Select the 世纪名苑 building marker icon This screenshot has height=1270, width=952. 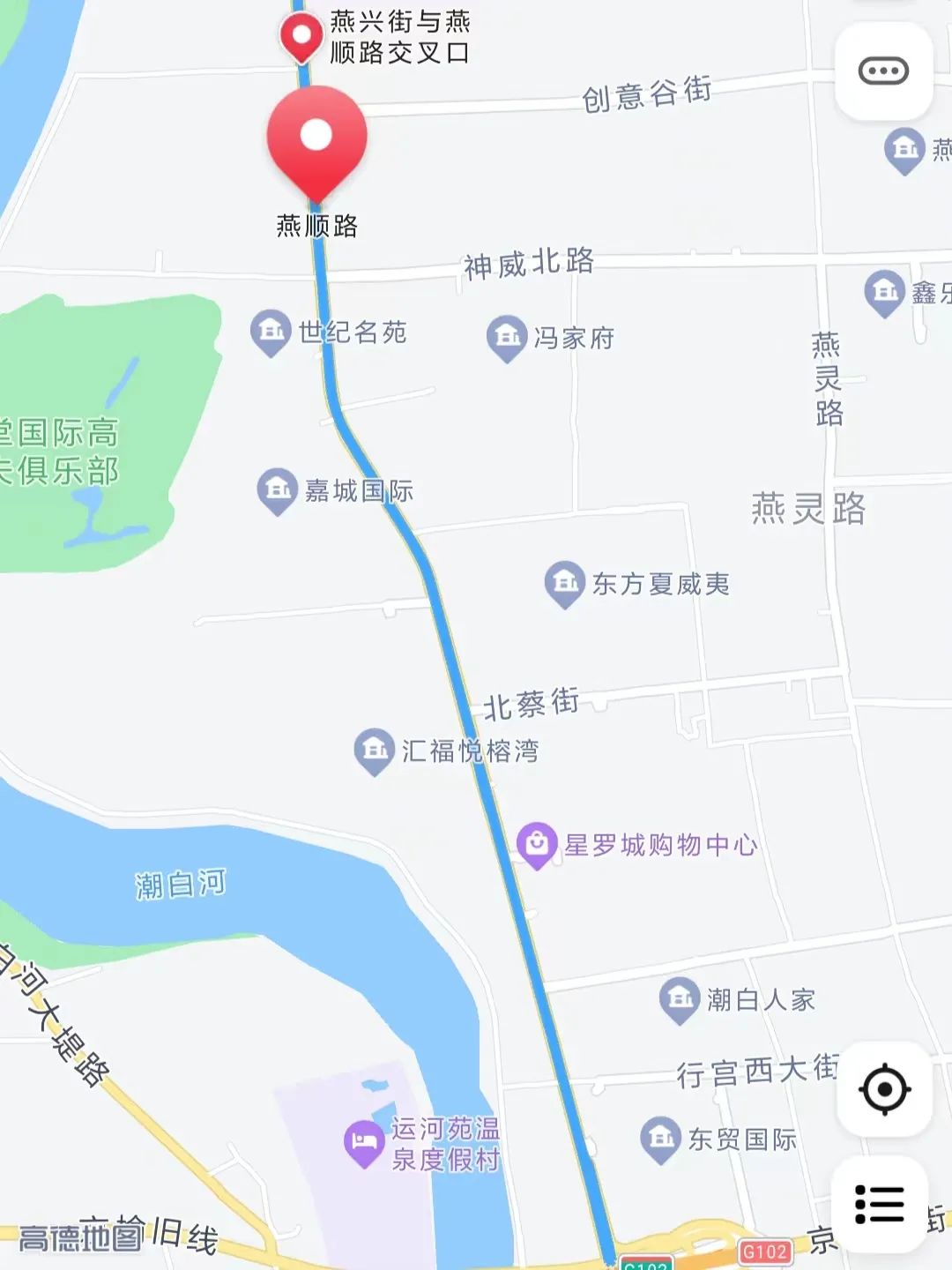(271, 329)
